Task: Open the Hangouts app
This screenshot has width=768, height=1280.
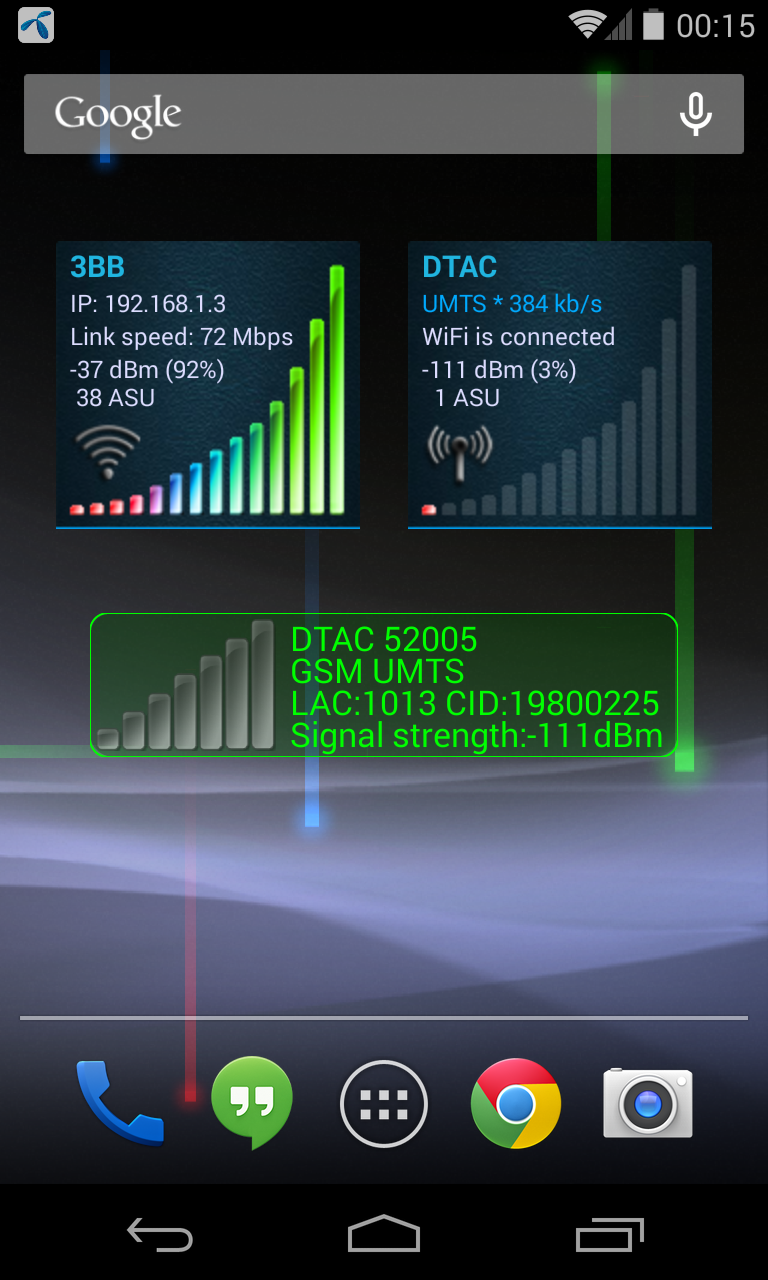Action: 252,1103
